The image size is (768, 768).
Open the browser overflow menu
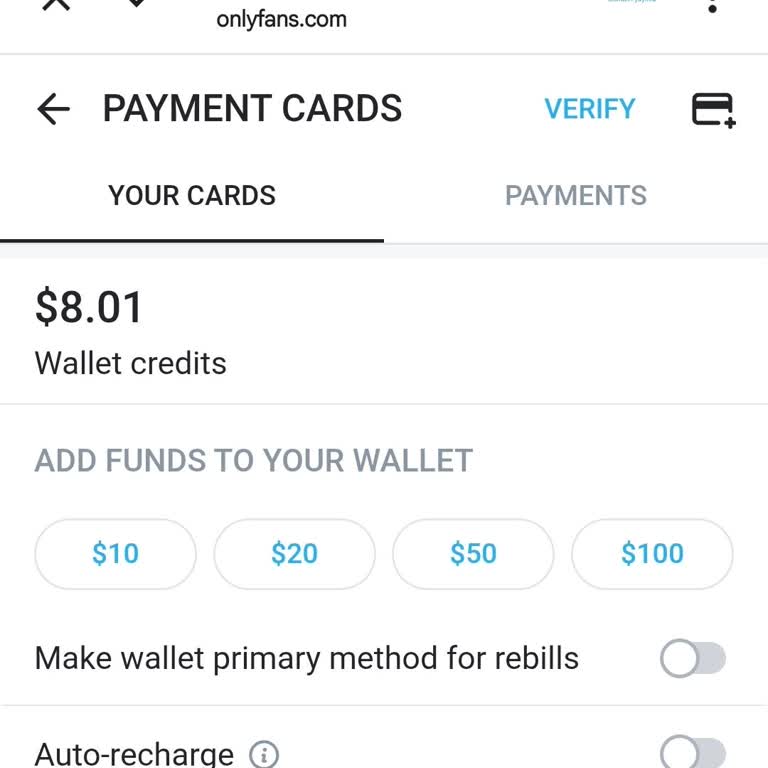(x=712, y=5)
